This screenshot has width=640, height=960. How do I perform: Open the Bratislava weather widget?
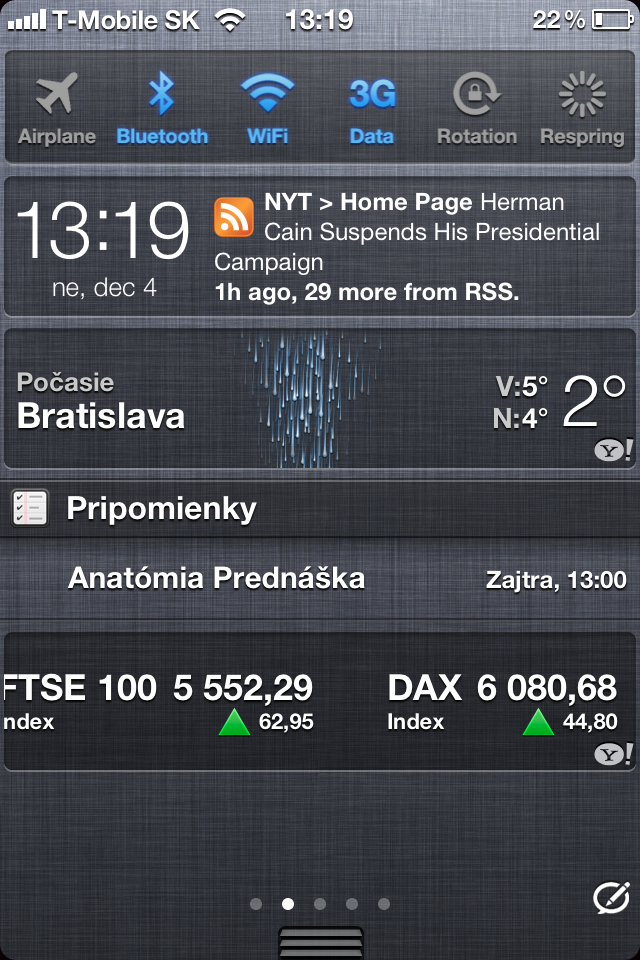pos(320,399)
